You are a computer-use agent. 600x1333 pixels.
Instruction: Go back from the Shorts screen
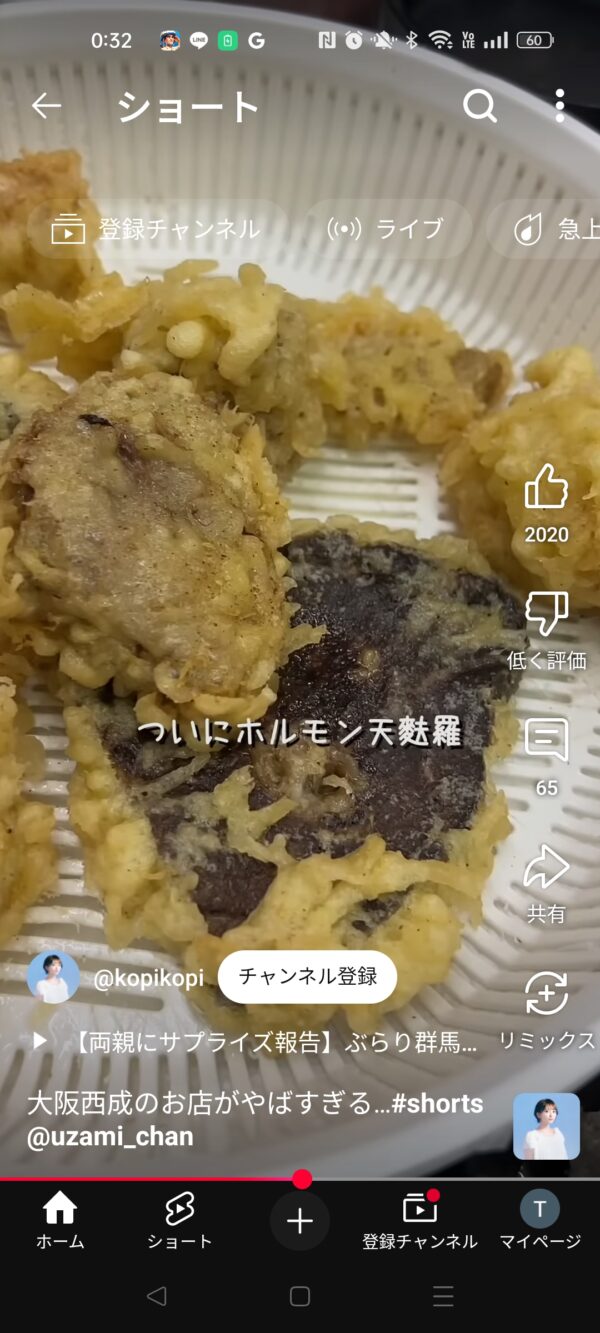pyautogui.click(x=46, y=106)
